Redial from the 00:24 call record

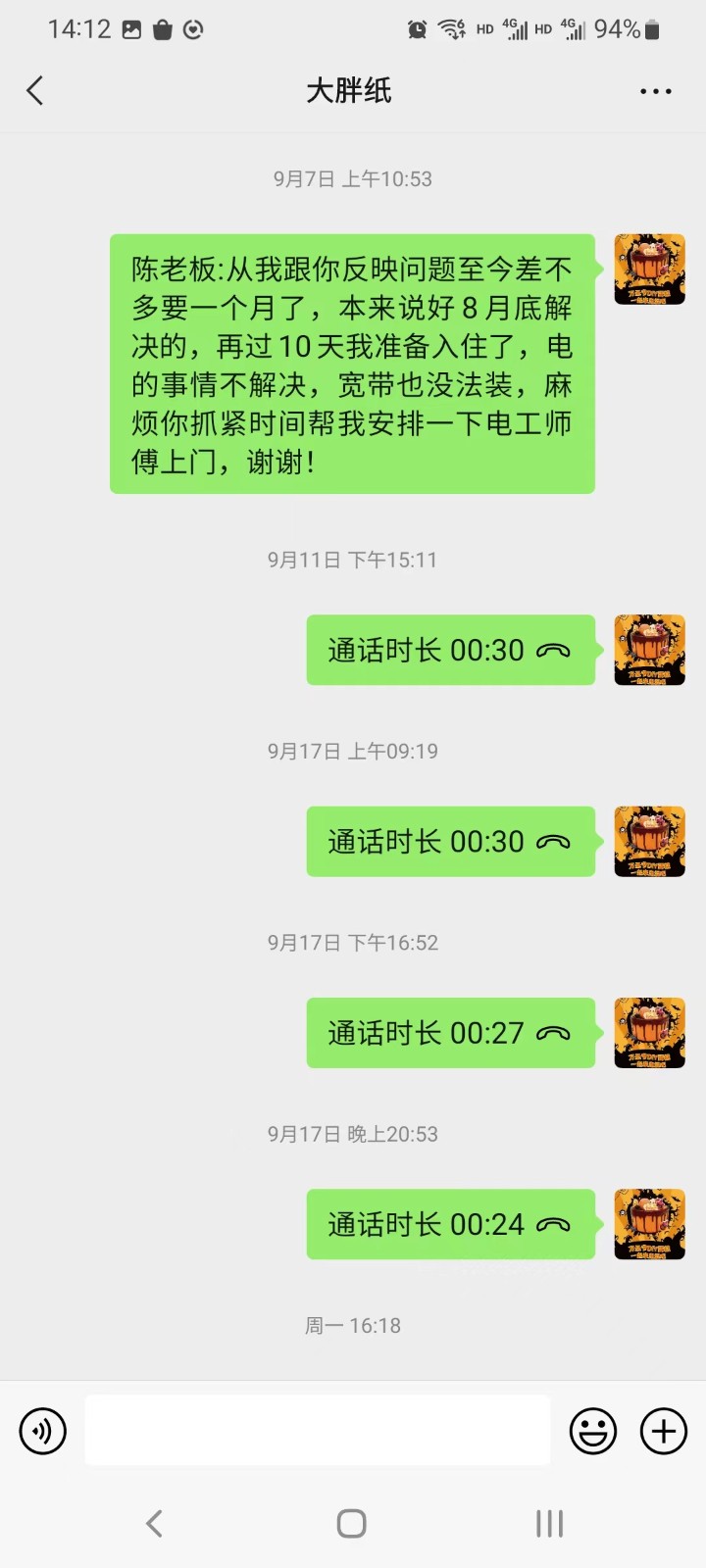click(450, 1224)
